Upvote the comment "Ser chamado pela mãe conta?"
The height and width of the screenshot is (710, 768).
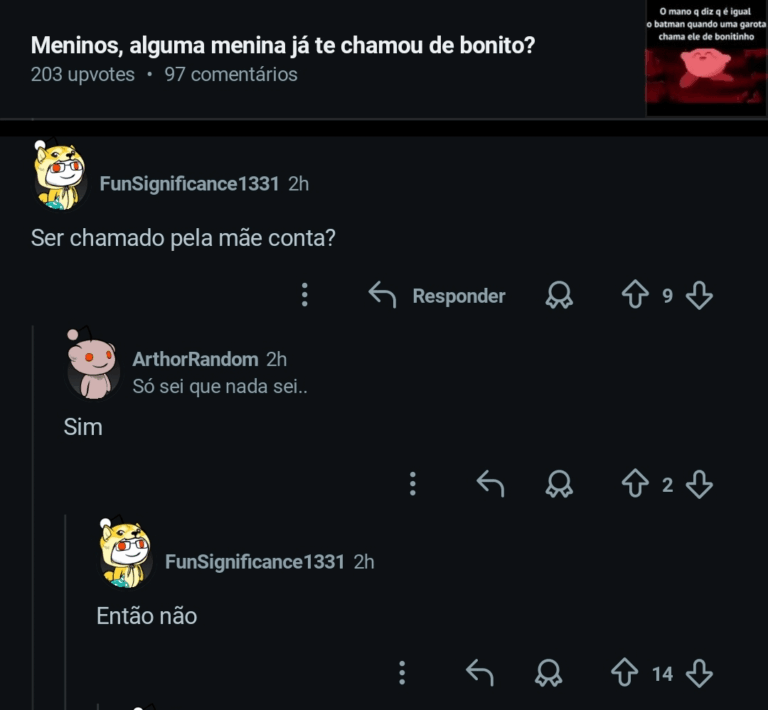point(635,295)
